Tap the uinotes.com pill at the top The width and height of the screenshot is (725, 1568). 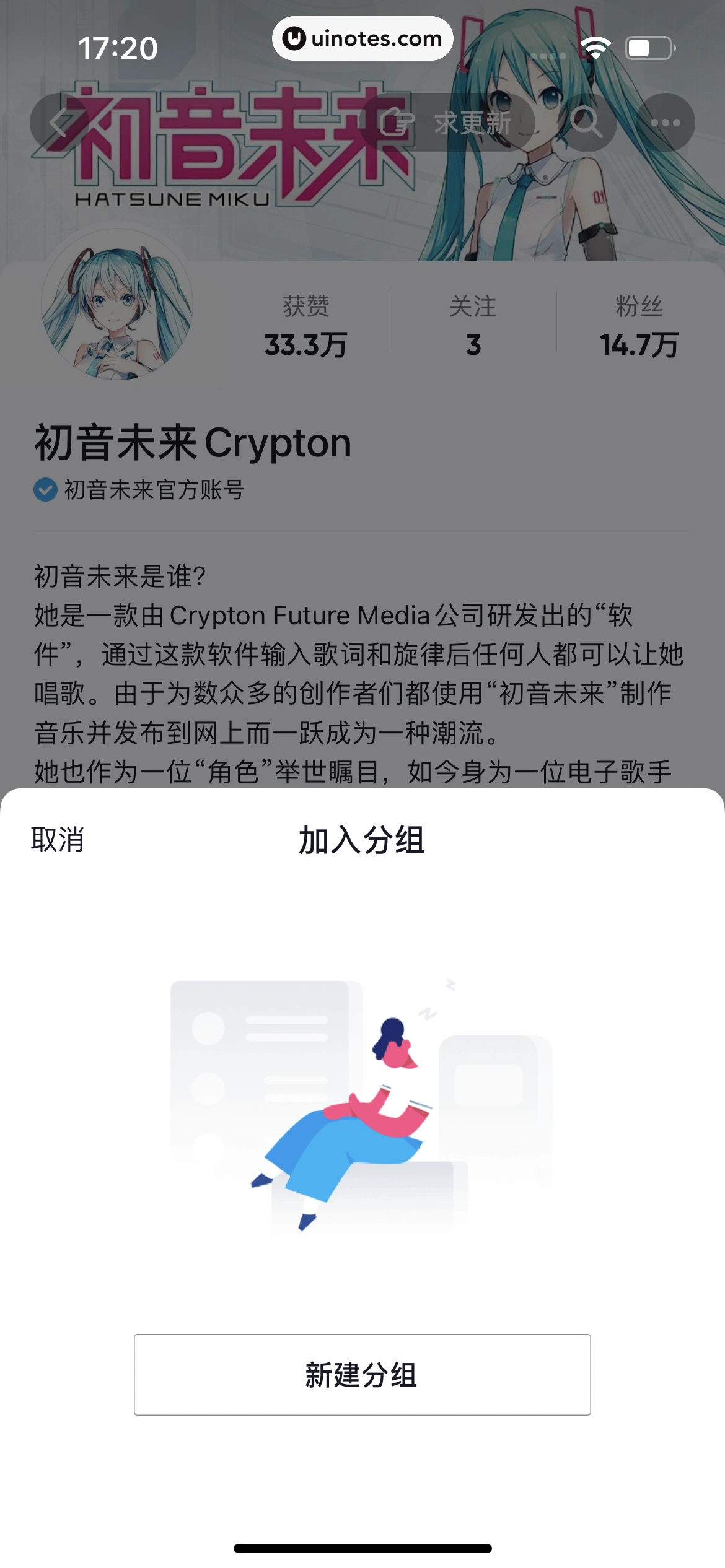362,38
